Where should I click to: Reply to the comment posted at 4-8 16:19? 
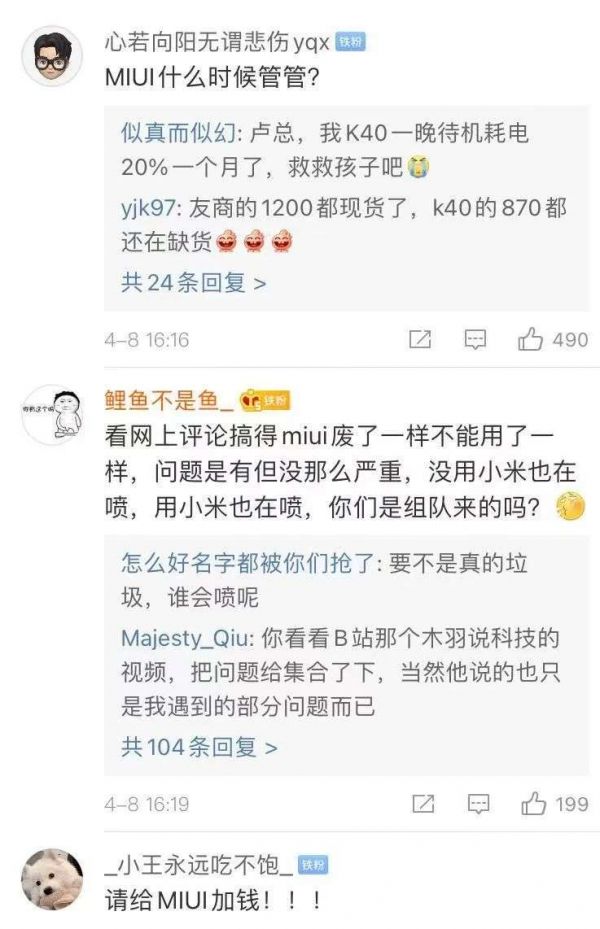pos(480,804)
